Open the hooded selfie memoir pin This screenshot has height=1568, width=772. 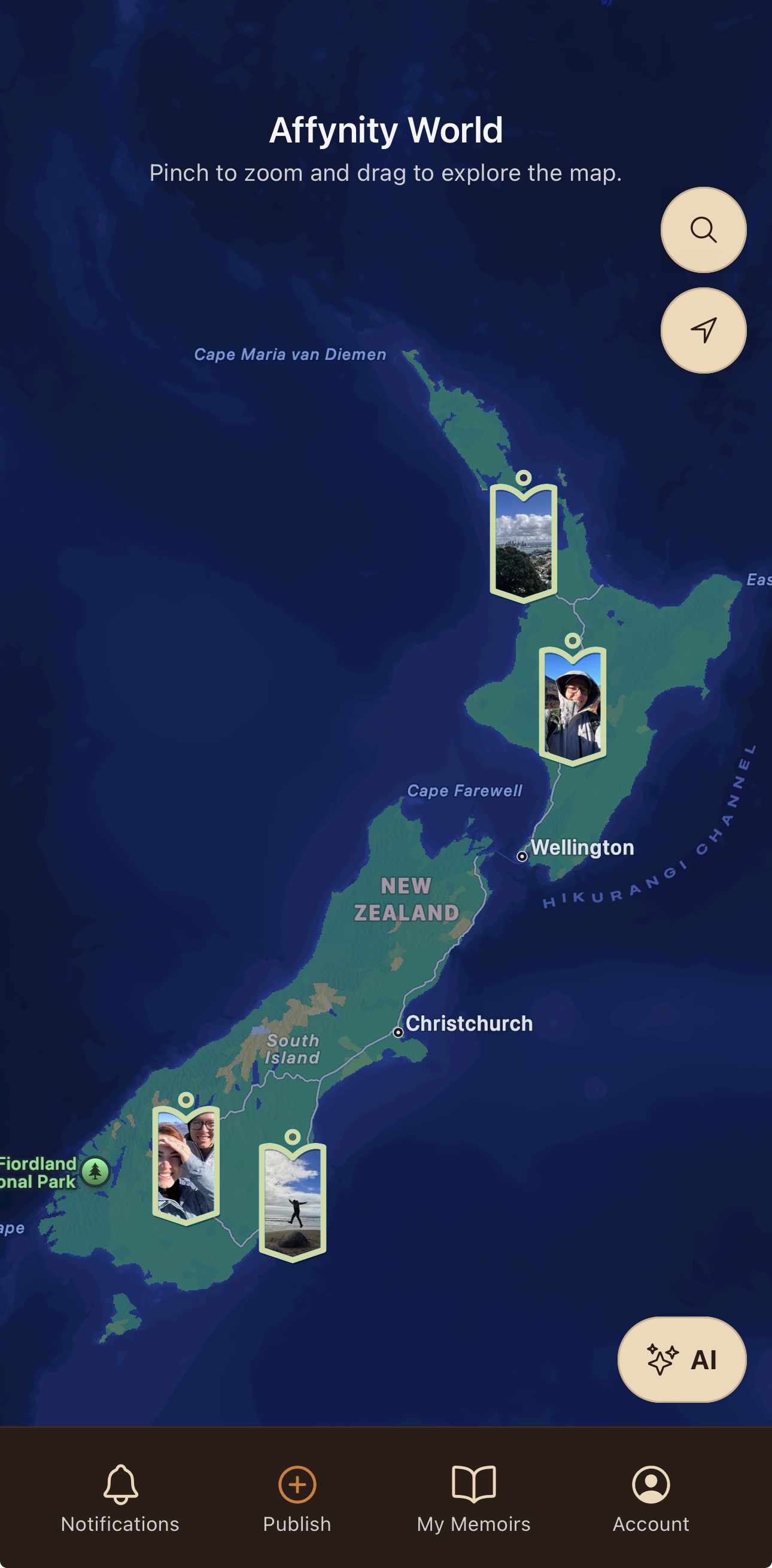(572, 705)
